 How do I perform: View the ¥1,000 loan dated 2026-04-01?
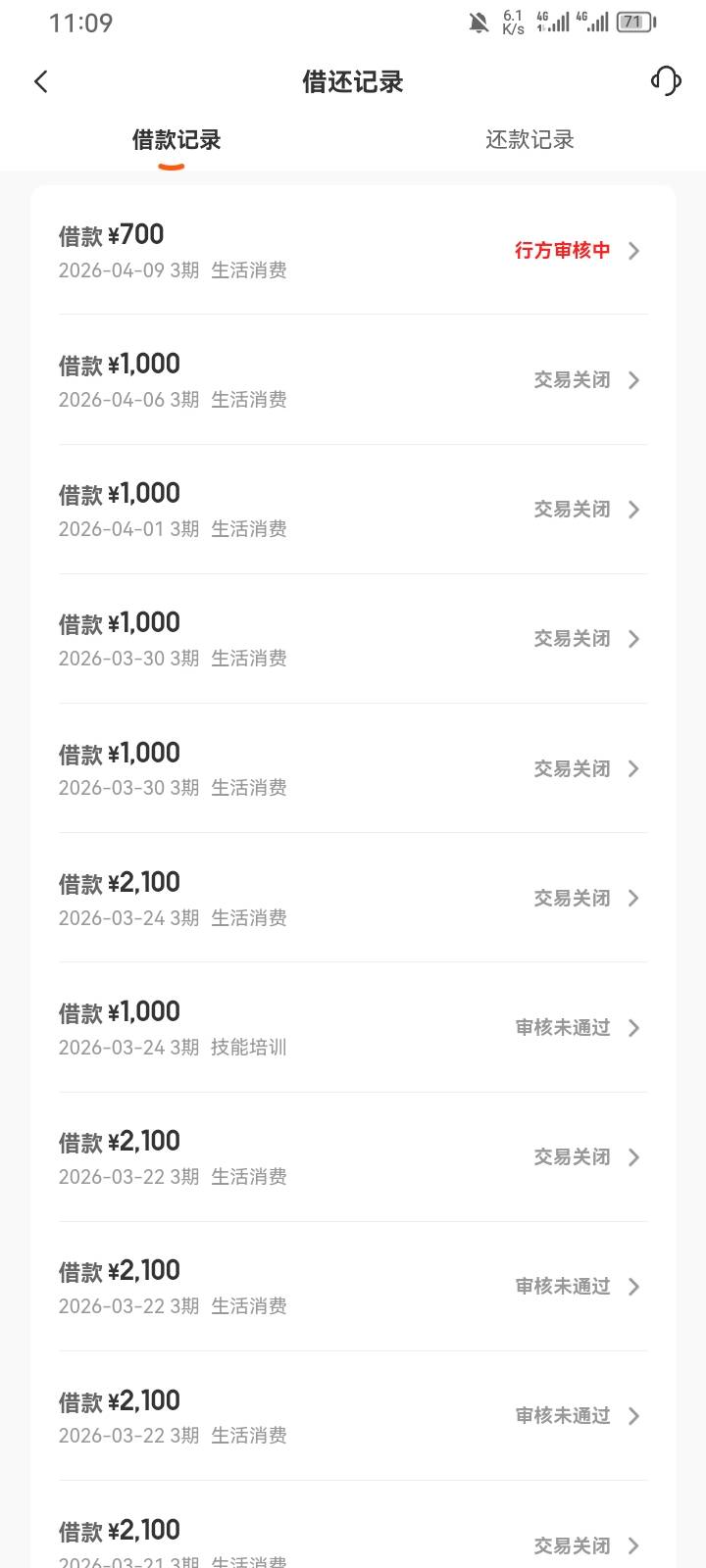tap(353, 510)
